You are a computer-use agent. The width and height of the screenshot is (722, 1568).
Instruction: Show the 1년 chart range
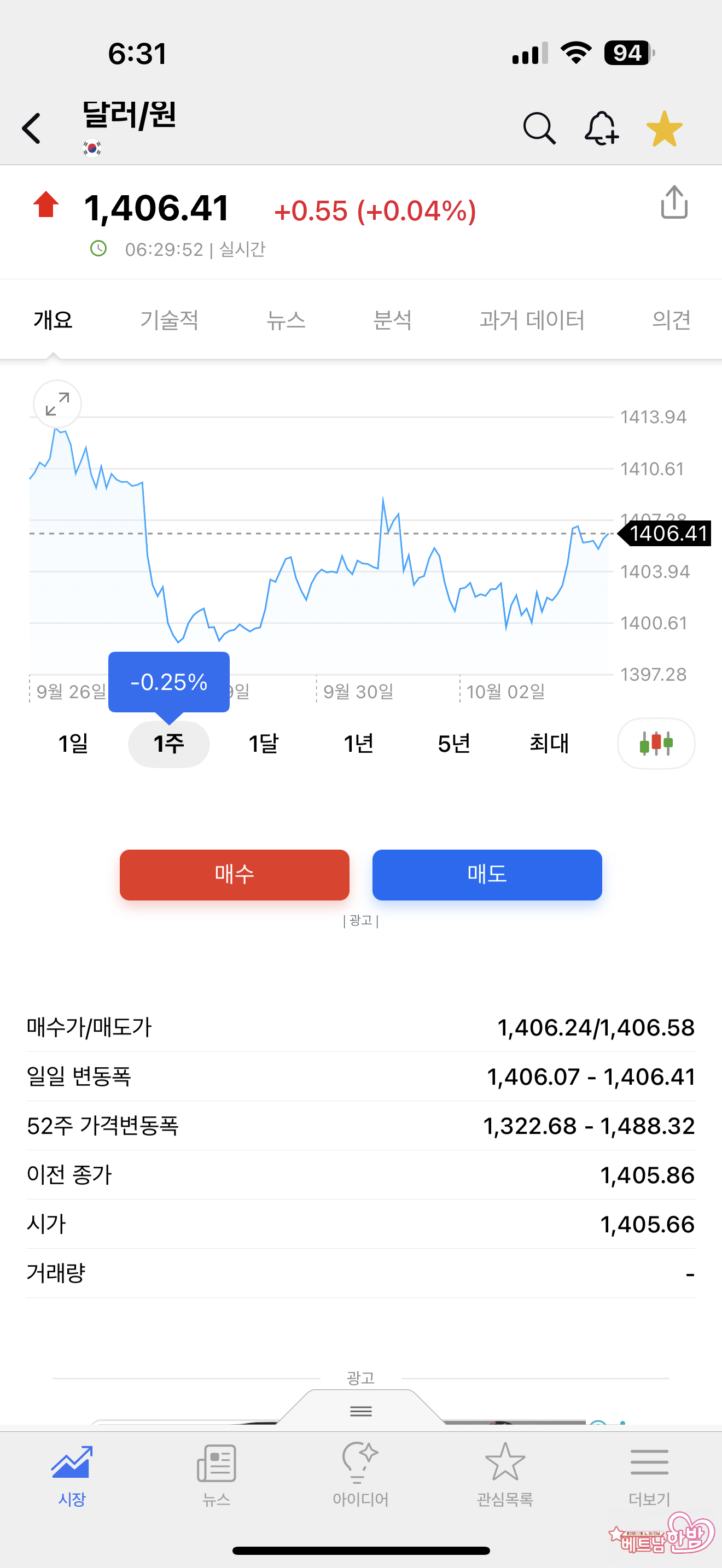point(359,743)
